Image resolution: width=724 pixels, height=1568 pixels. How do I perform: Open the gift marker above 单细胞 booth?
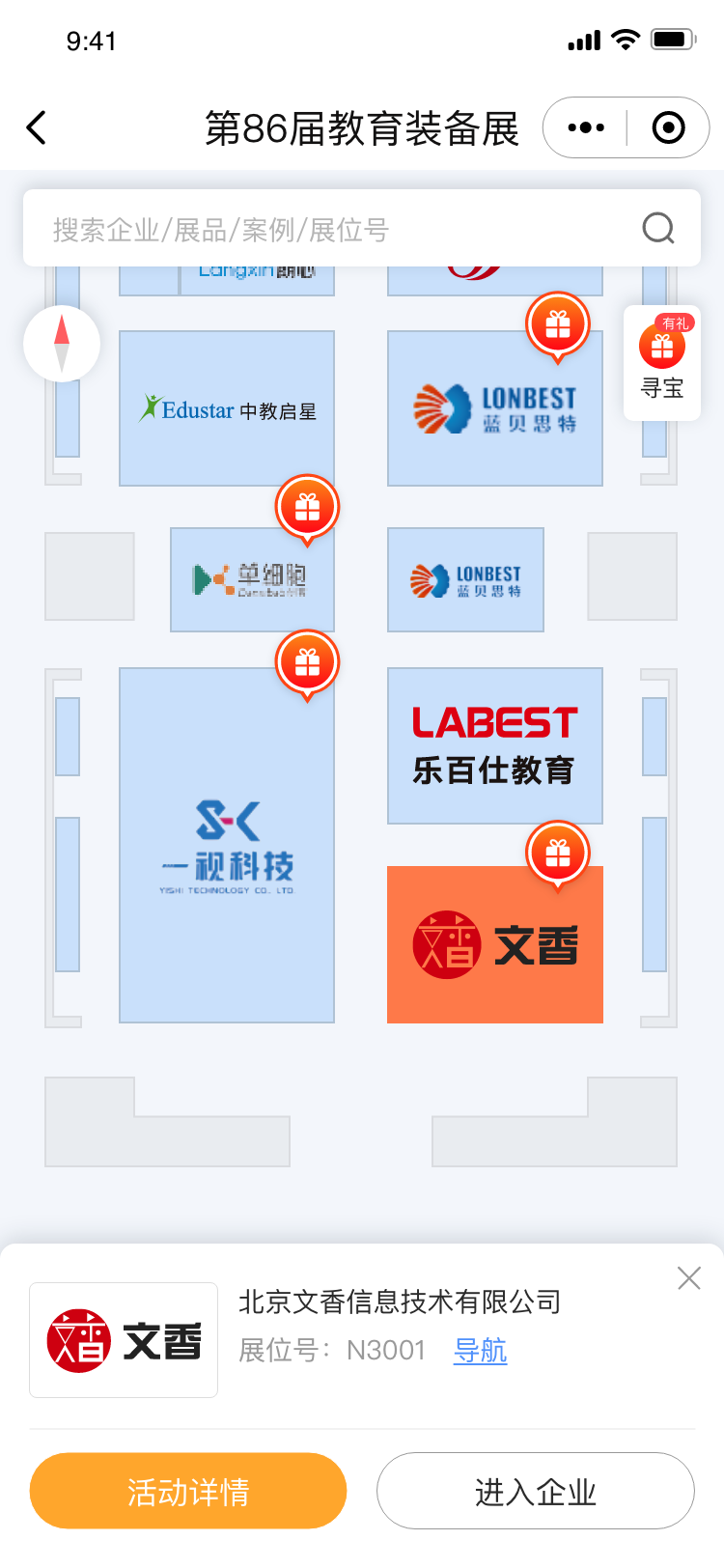[307, 507]
